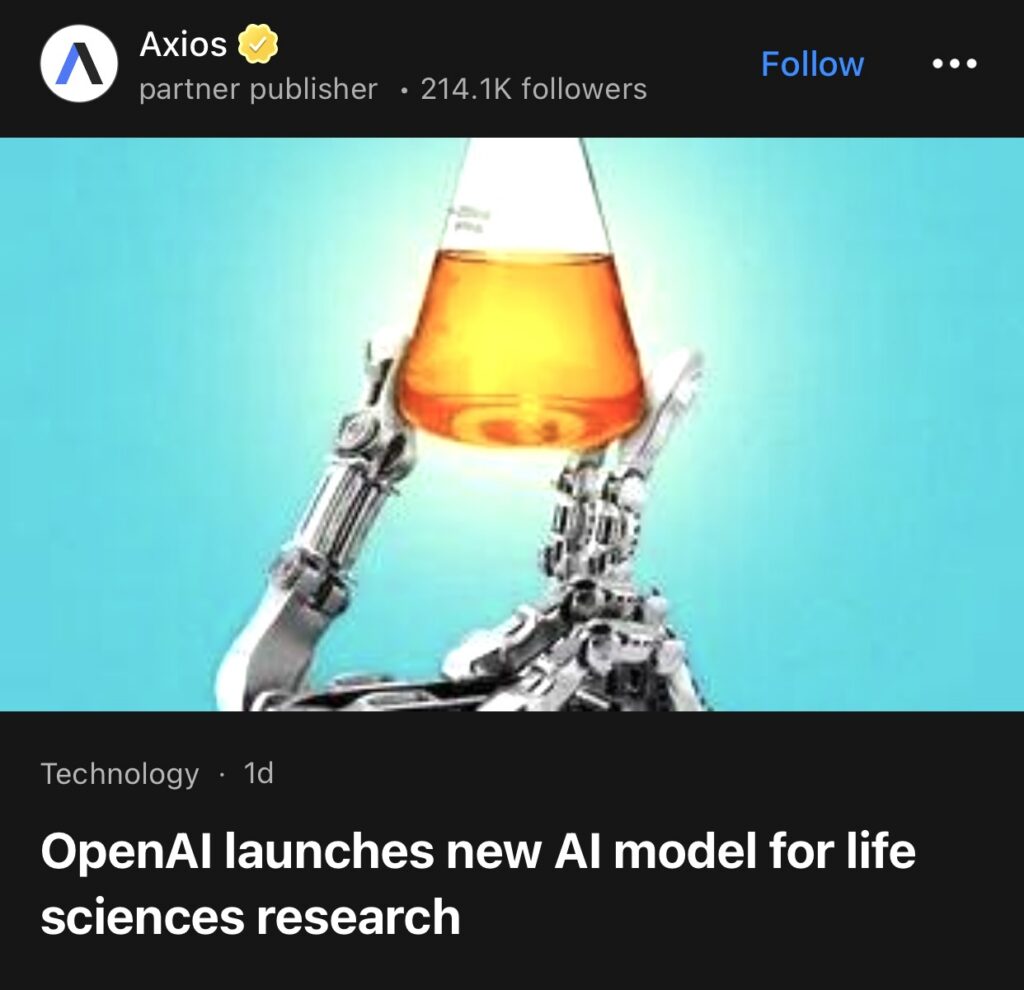The height and width of the screenshot is (990, 1024).
Task: Open the robot hand flask article image
Action: pos(512,424)
